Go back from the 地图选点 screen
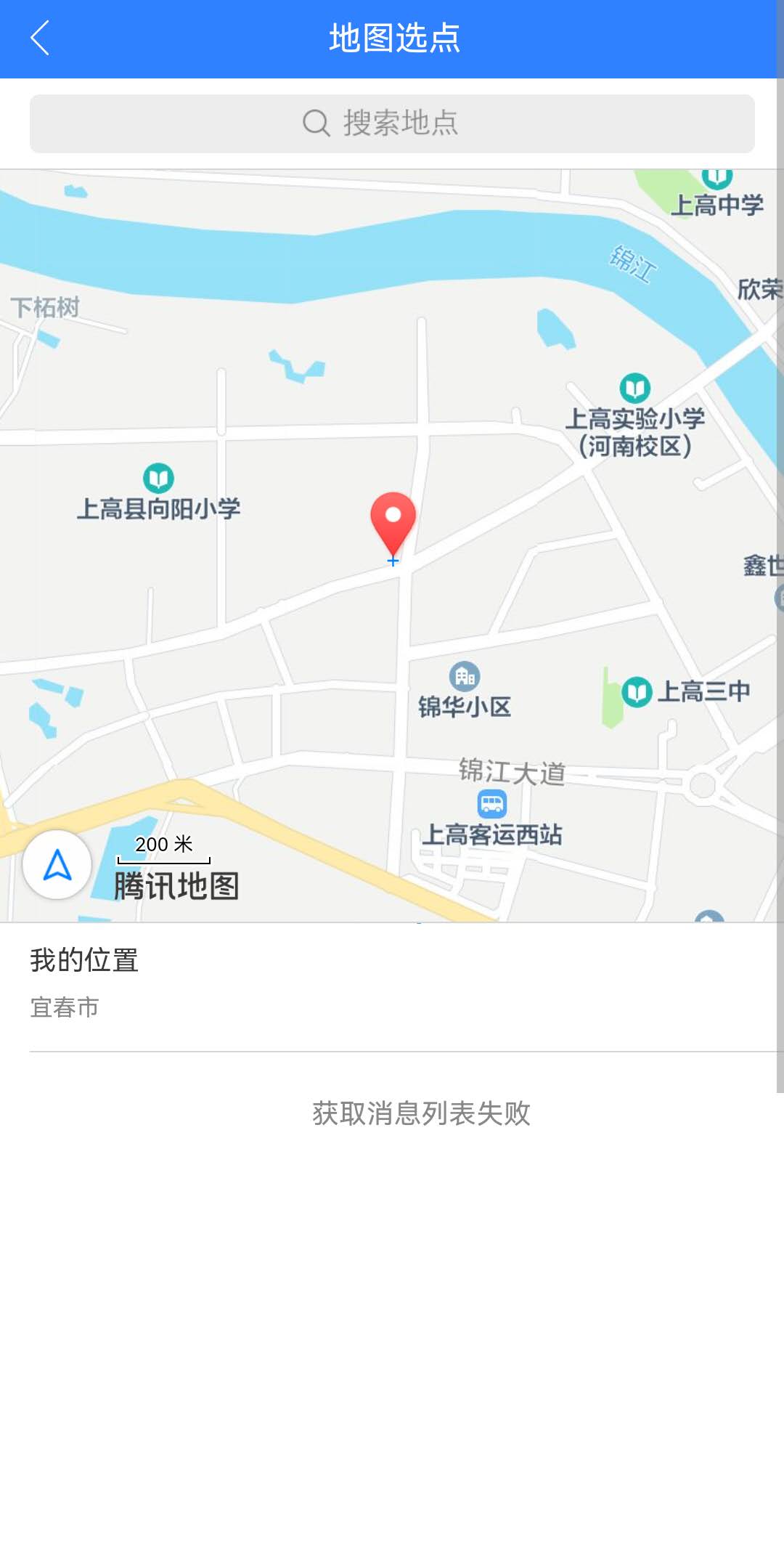 pos(40,38)
